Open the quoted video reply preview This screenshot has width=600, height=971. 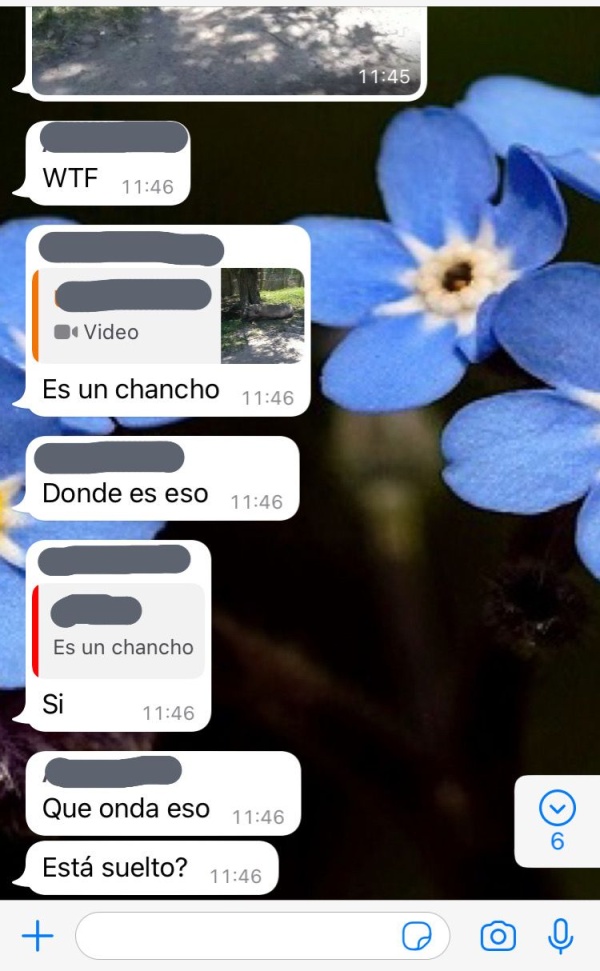coord(170,315)
